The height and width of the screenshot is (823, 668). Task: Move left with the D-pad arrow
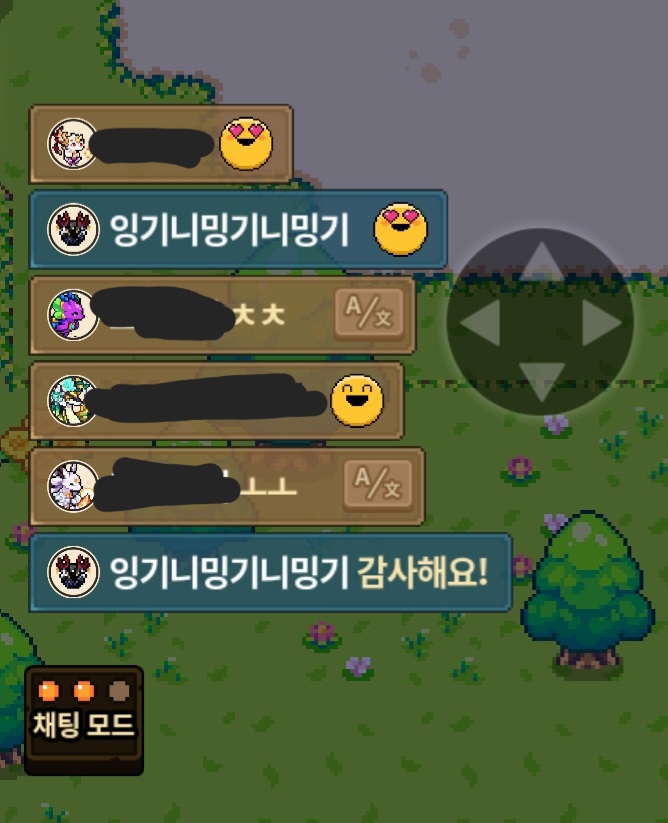(480, 322)
